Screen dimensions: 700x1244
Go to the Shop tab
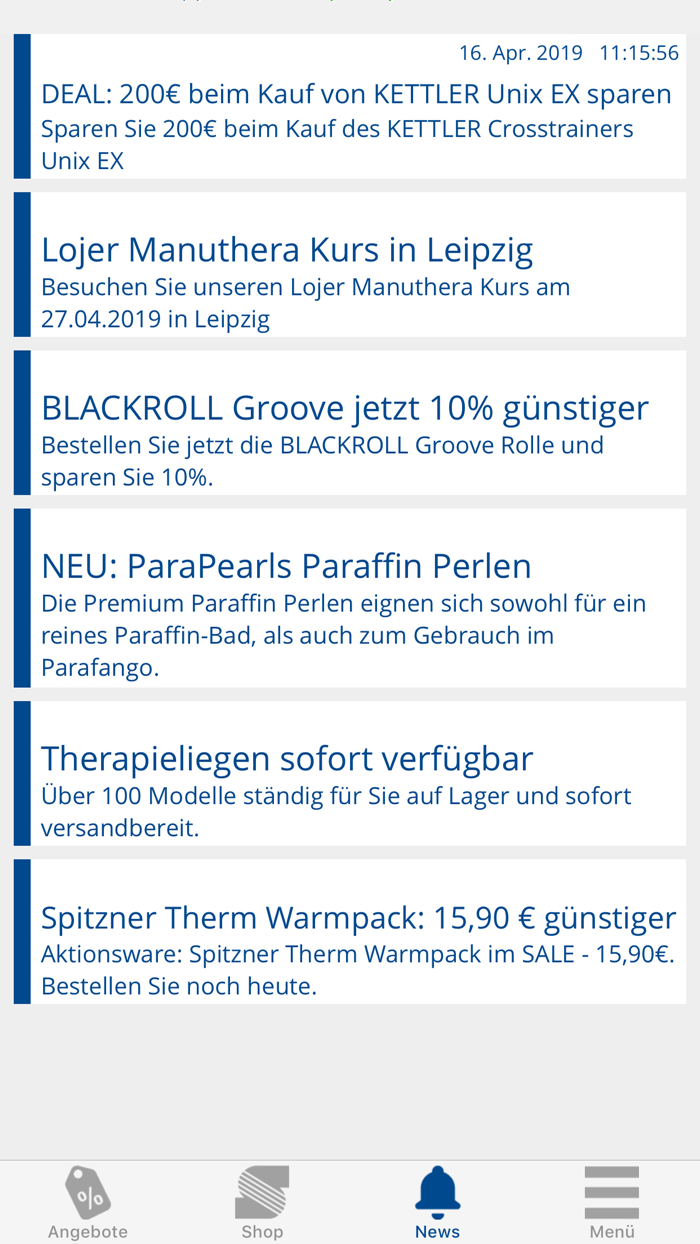coord(262,1202)
